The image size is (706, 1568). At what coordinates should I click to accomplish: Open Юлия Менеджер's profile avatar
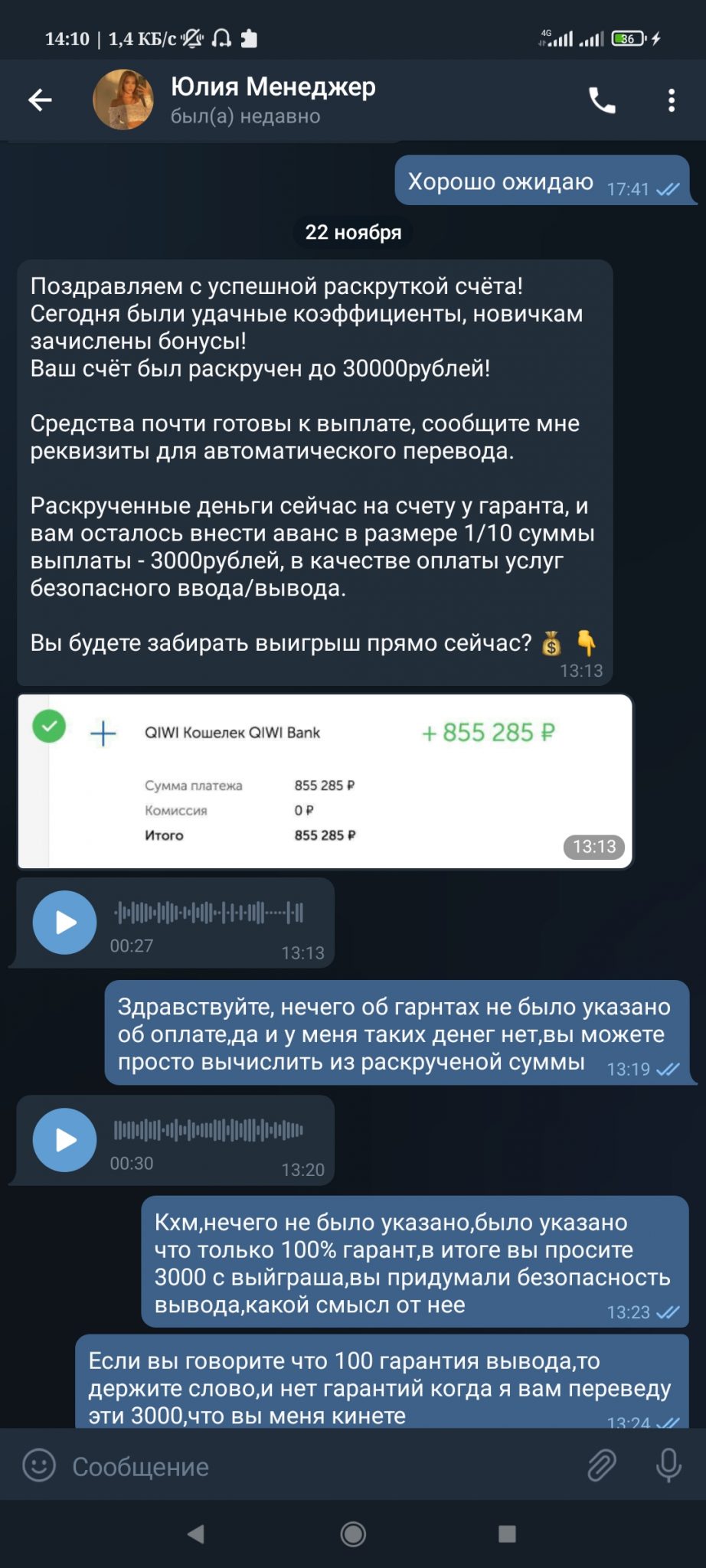pyautogui.click(x=123, y=100)
